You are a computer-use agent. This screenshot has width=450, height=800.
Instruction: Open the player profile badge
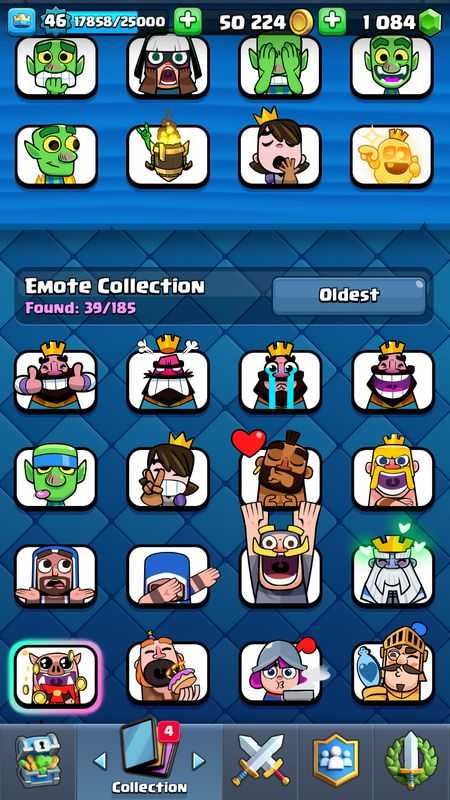click(x=21, y=21)
